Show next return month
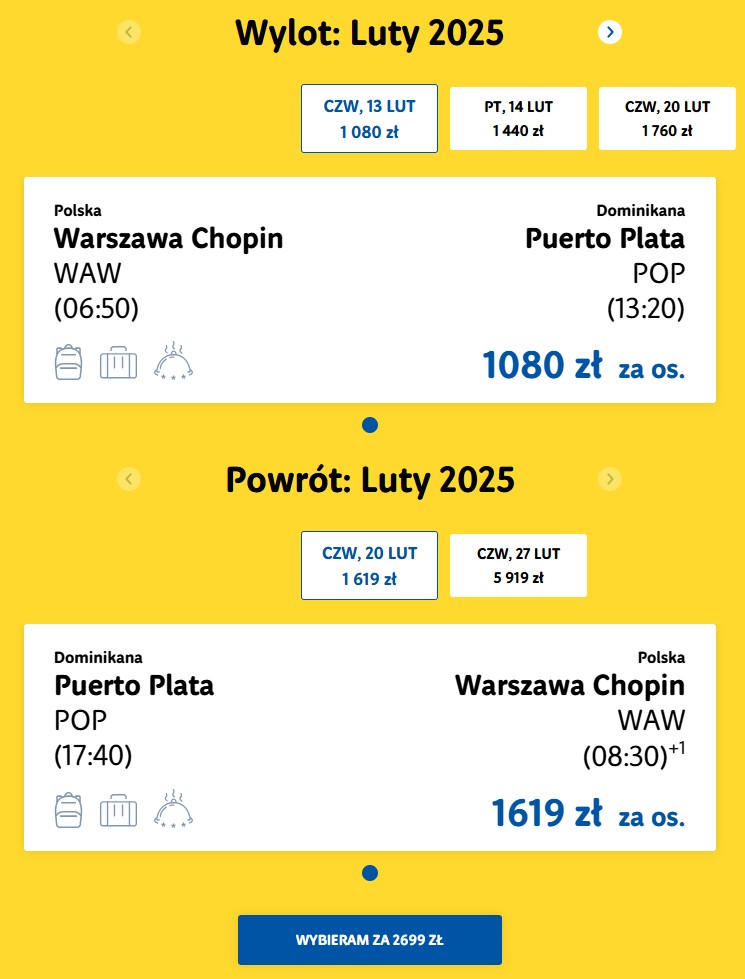Viewport: 745px width, 979px height. pos(609,479)
